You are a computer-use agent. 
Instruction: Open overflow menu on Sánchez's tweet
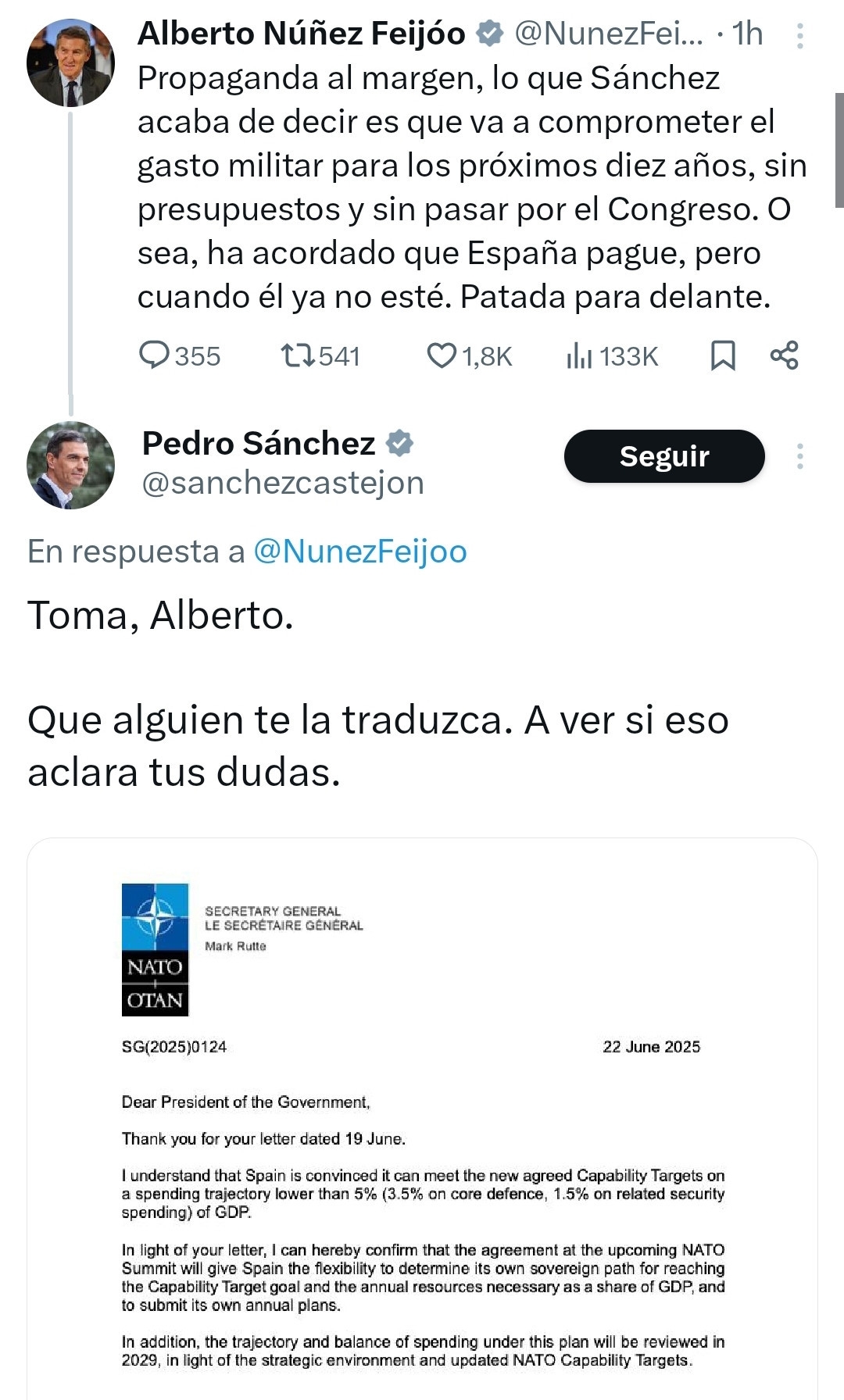click(799, 456)
